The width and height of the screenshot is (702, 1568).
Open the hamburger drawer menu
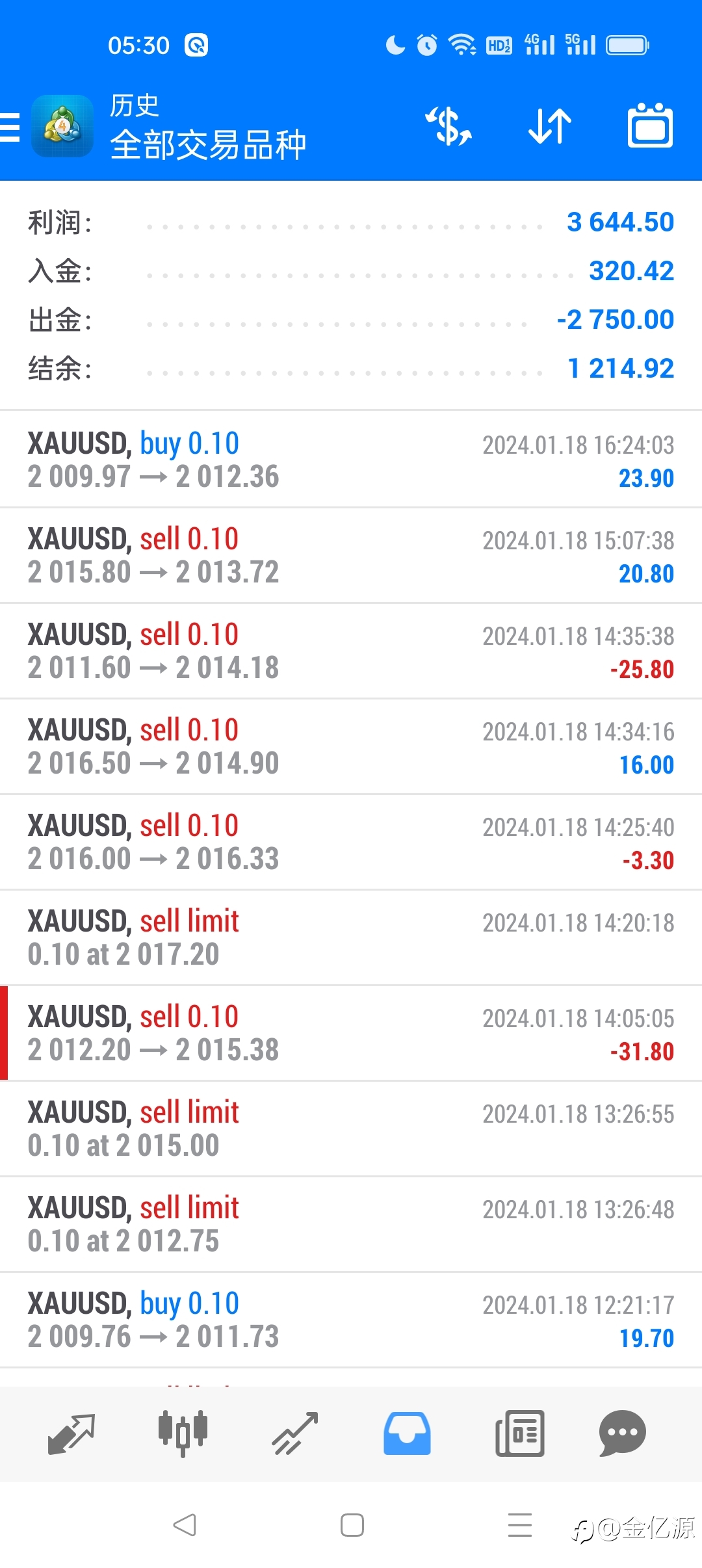10,126
